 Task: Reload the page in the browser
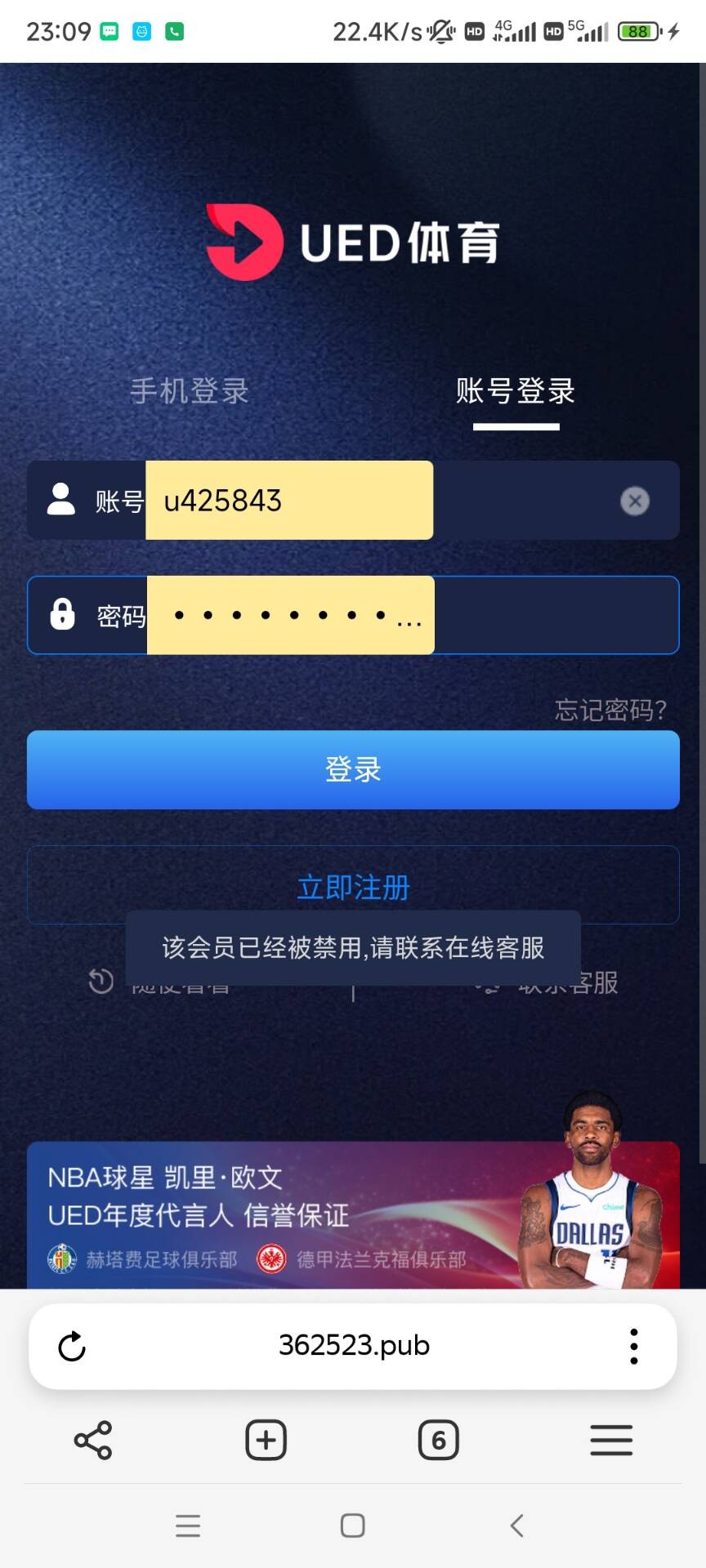click(72, 1347)
